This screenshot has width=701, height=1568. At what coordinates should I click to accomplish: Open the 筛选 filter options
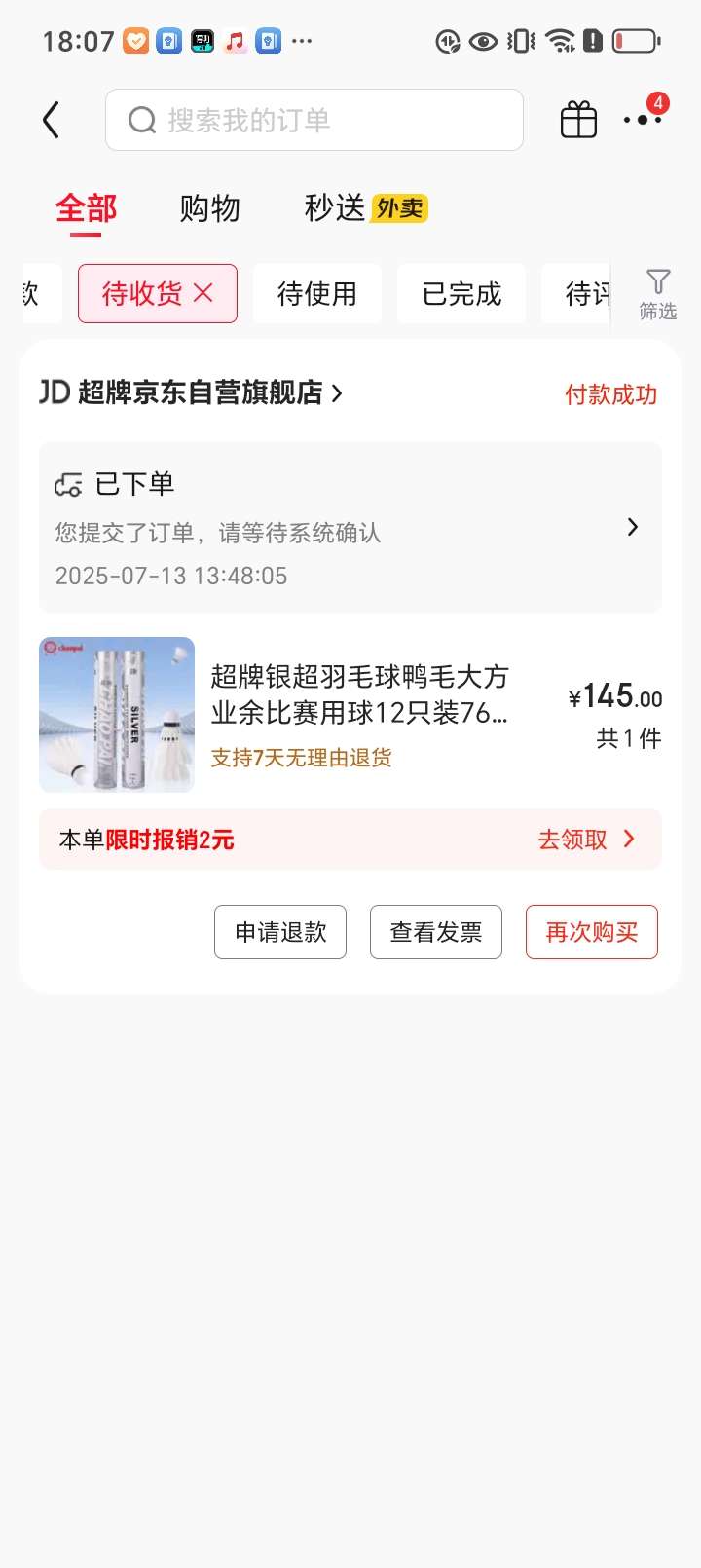click(x=657, y=293)
